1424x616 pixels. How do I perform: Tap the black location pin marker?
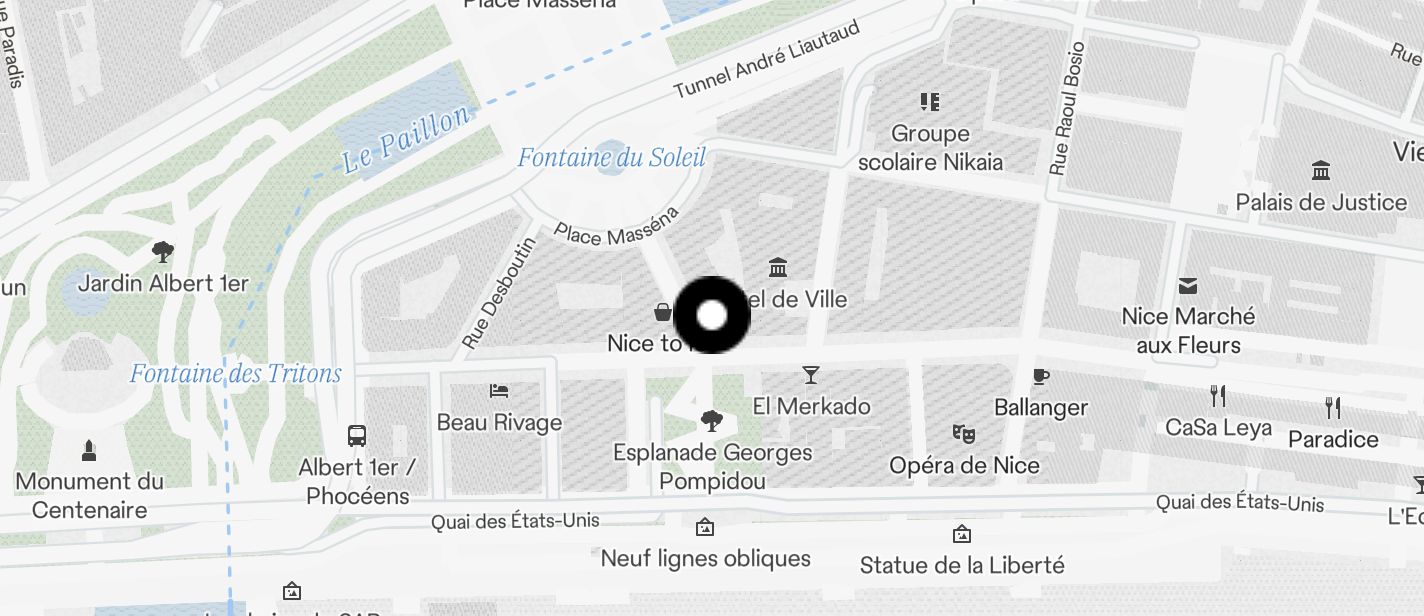[x=712, y=316]
